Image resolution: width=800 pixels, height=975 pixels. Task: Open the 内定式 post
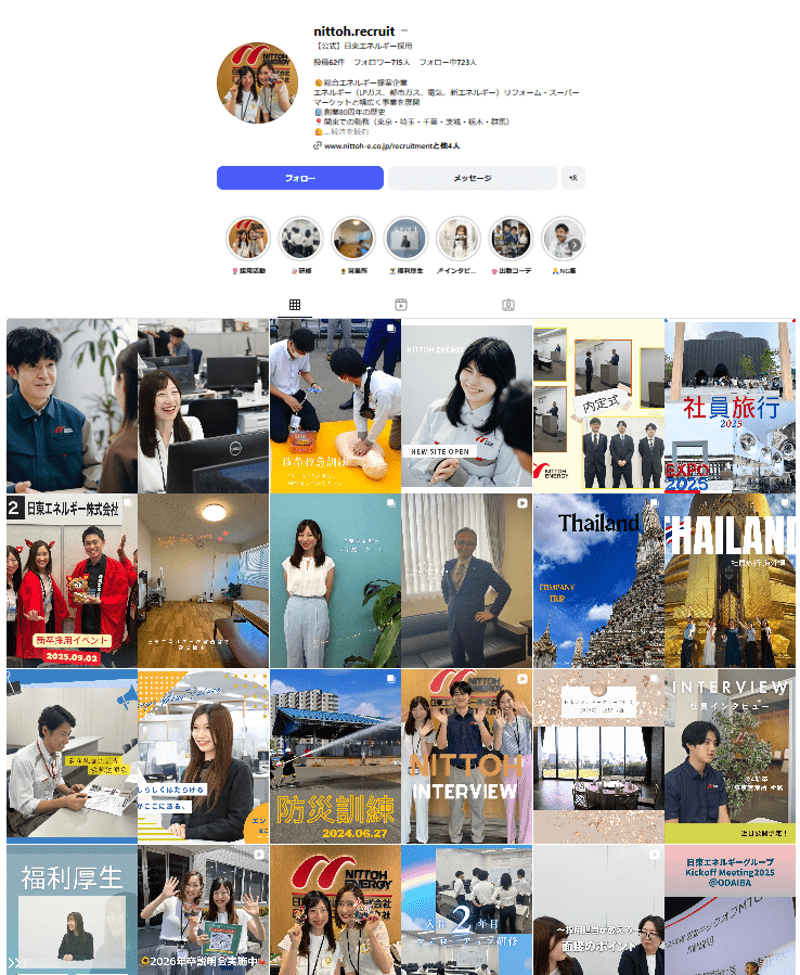click(x=598, y=405)
